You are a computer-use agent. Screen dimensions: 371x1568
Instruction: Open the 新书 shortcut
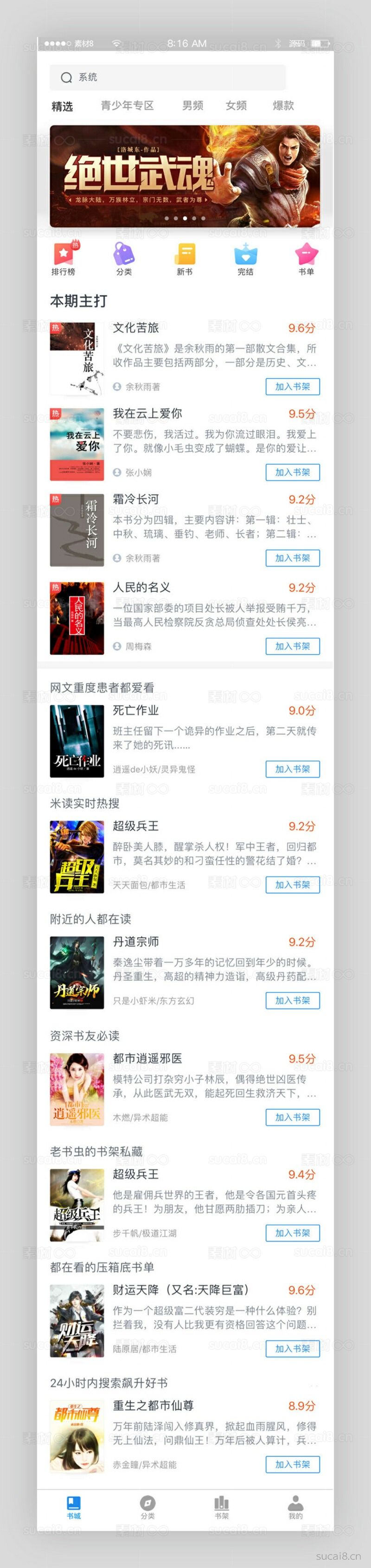(185, 259)
